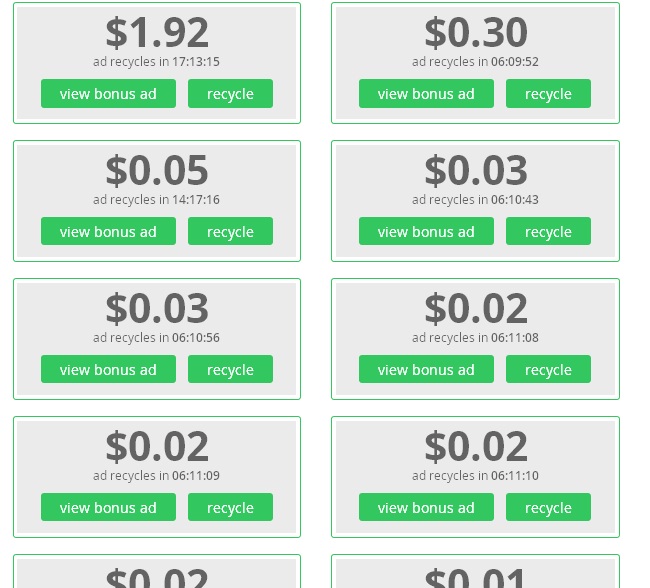Viewport: 650px width, 588px height.
Task: View bonus ad for $0.02 recycling in 06:11:09
Action: click(108, 508)
